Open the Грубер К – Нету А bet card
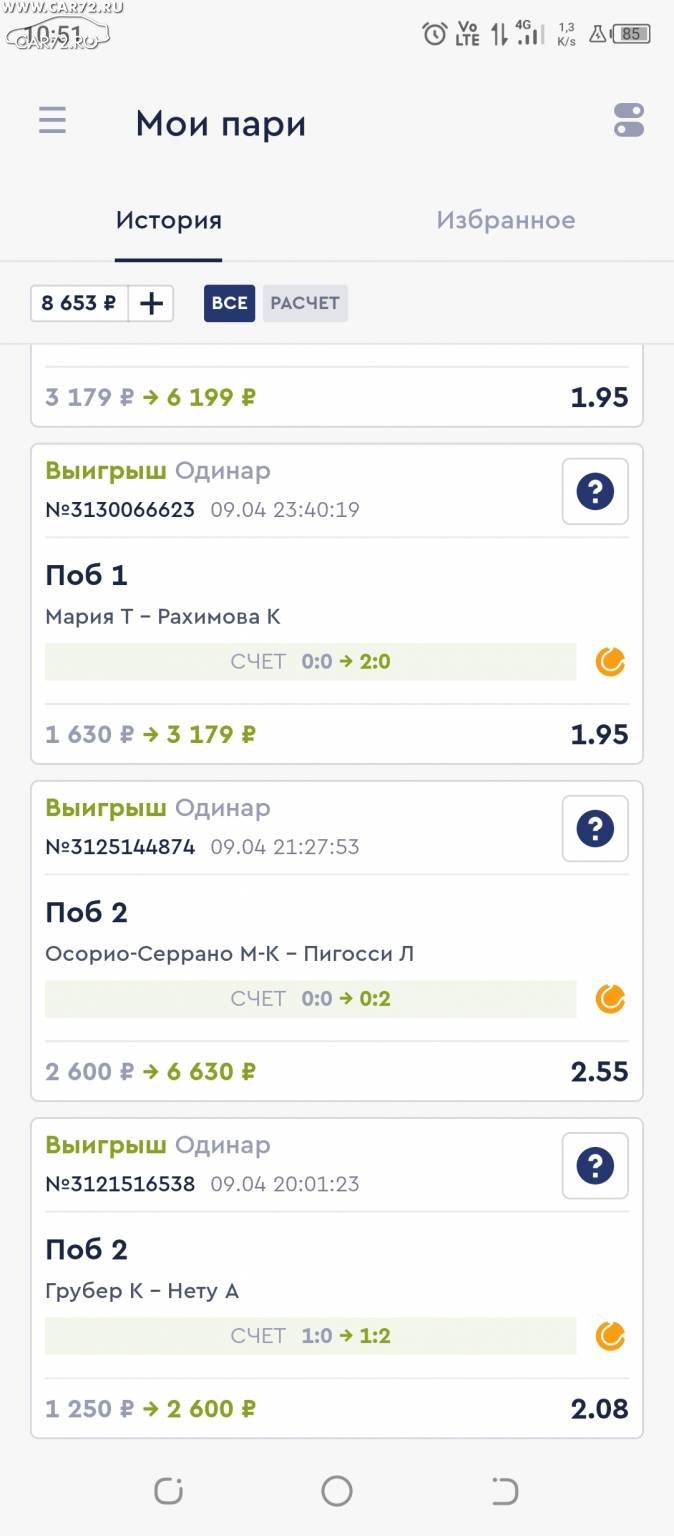The image size is (674, 1536). point(337,1278)
